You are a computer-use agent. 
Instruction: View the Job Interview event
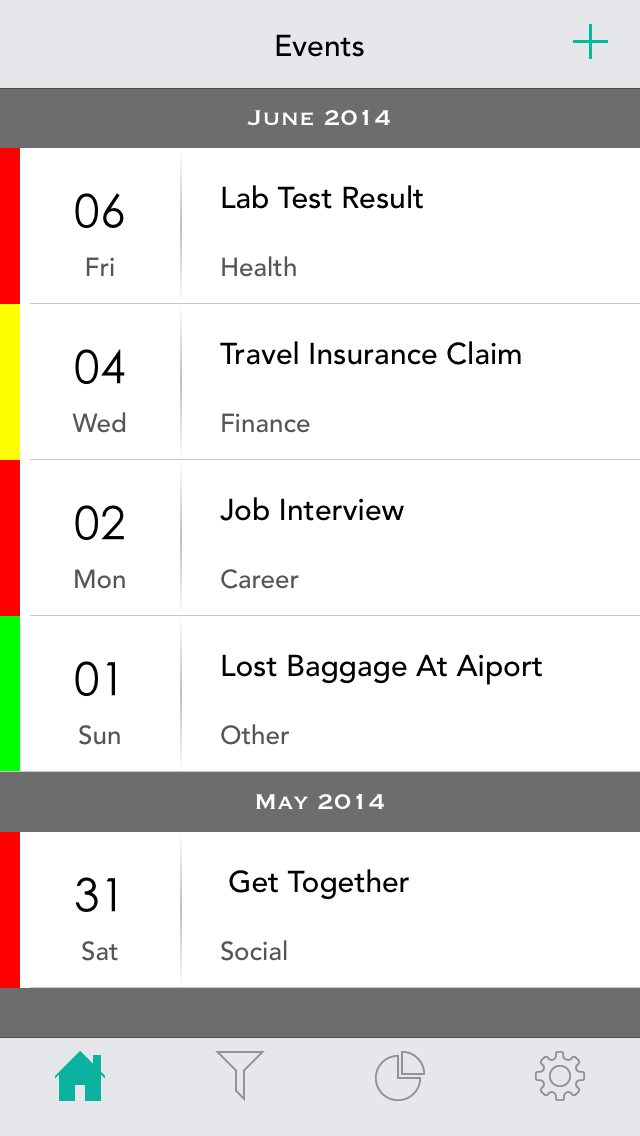pos(320,538)
